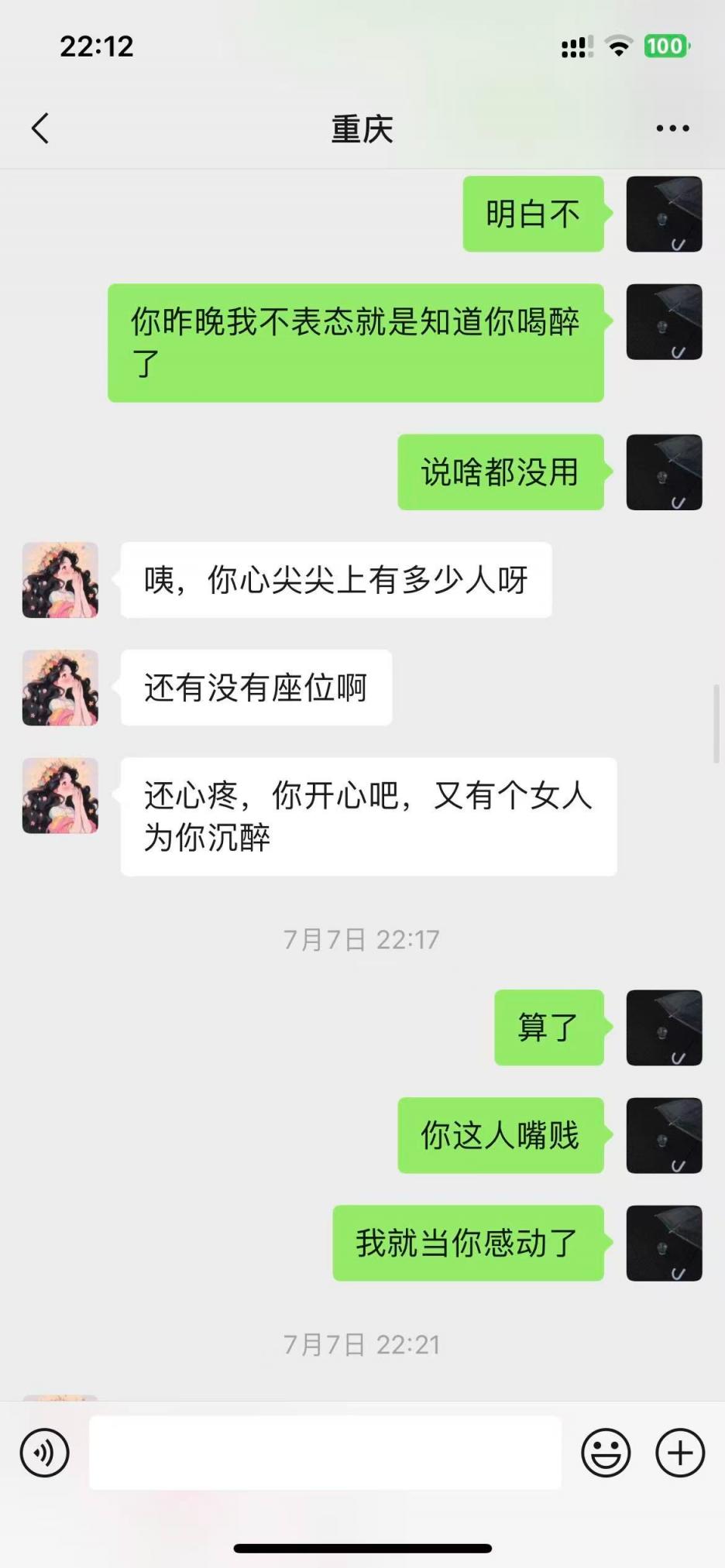Tap the contact's avatar beside 还有没有座位啊
The image size is (725, 1568).
click(x=60, y=688)
